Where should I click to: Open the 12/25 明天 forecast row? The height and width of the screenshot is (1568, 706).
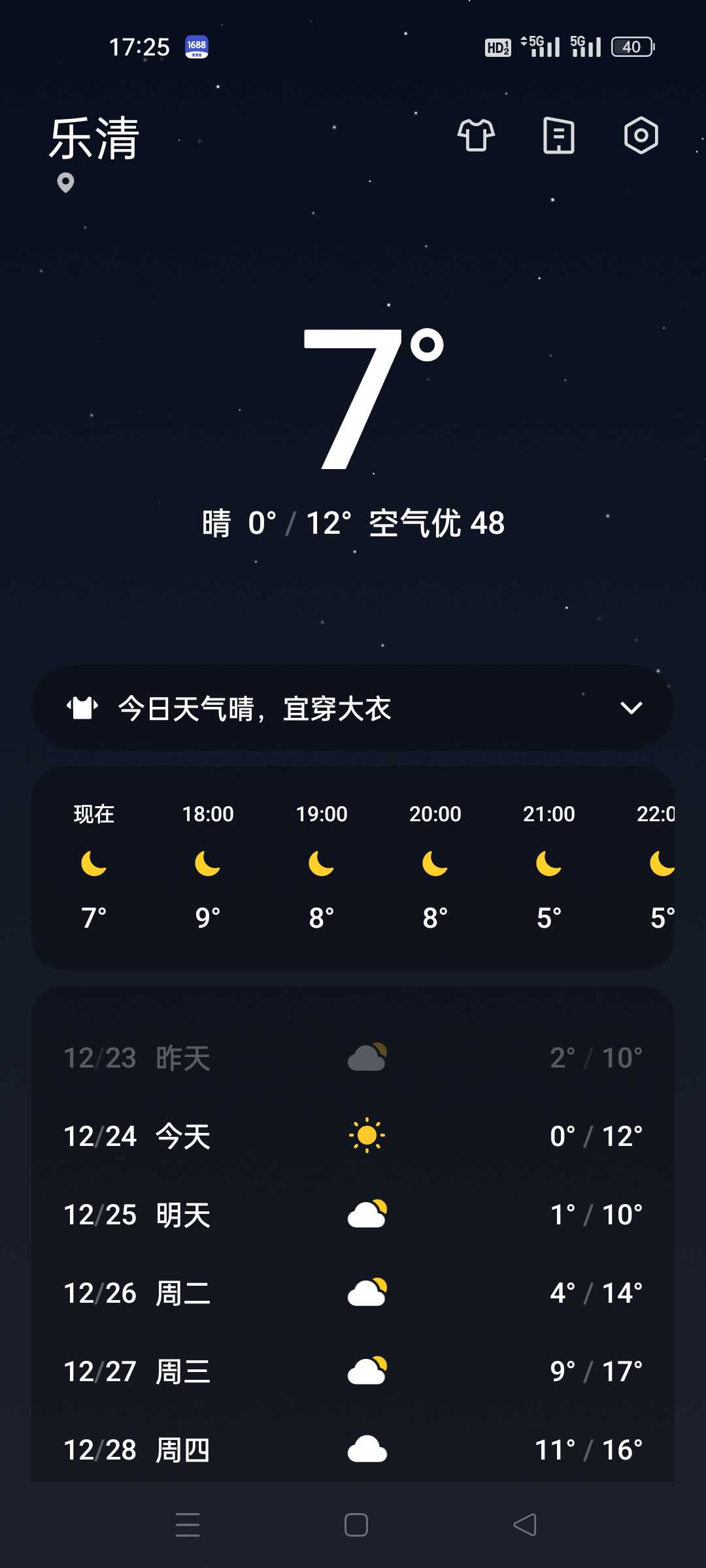pyautogui.click(x=353, y=1215)
